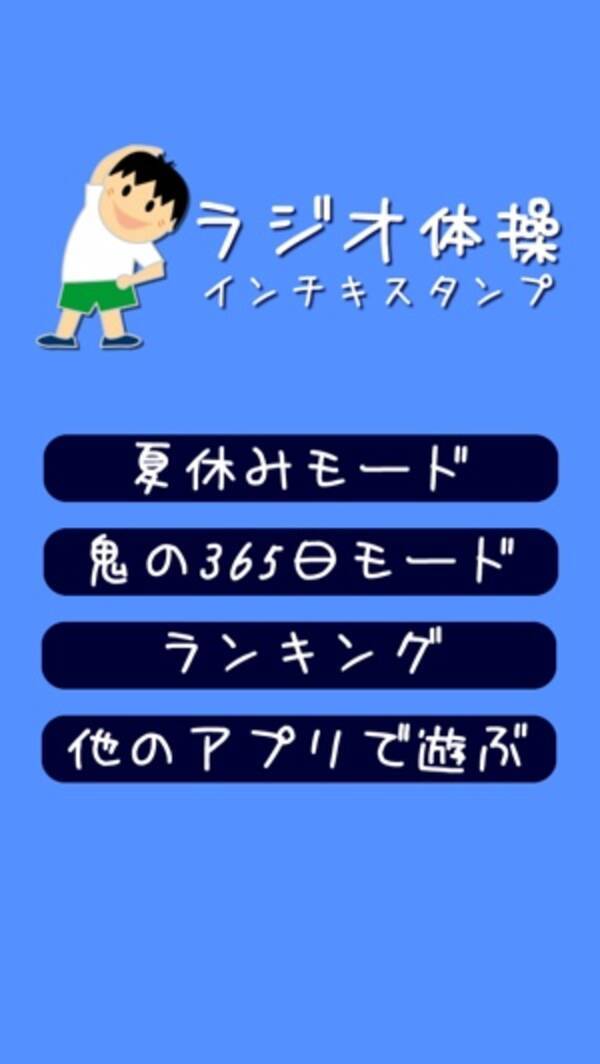Viewport: 600px width, 1064px height.
Task: Open the ランキング leaderboard
Action: click(x=300, y=655)
